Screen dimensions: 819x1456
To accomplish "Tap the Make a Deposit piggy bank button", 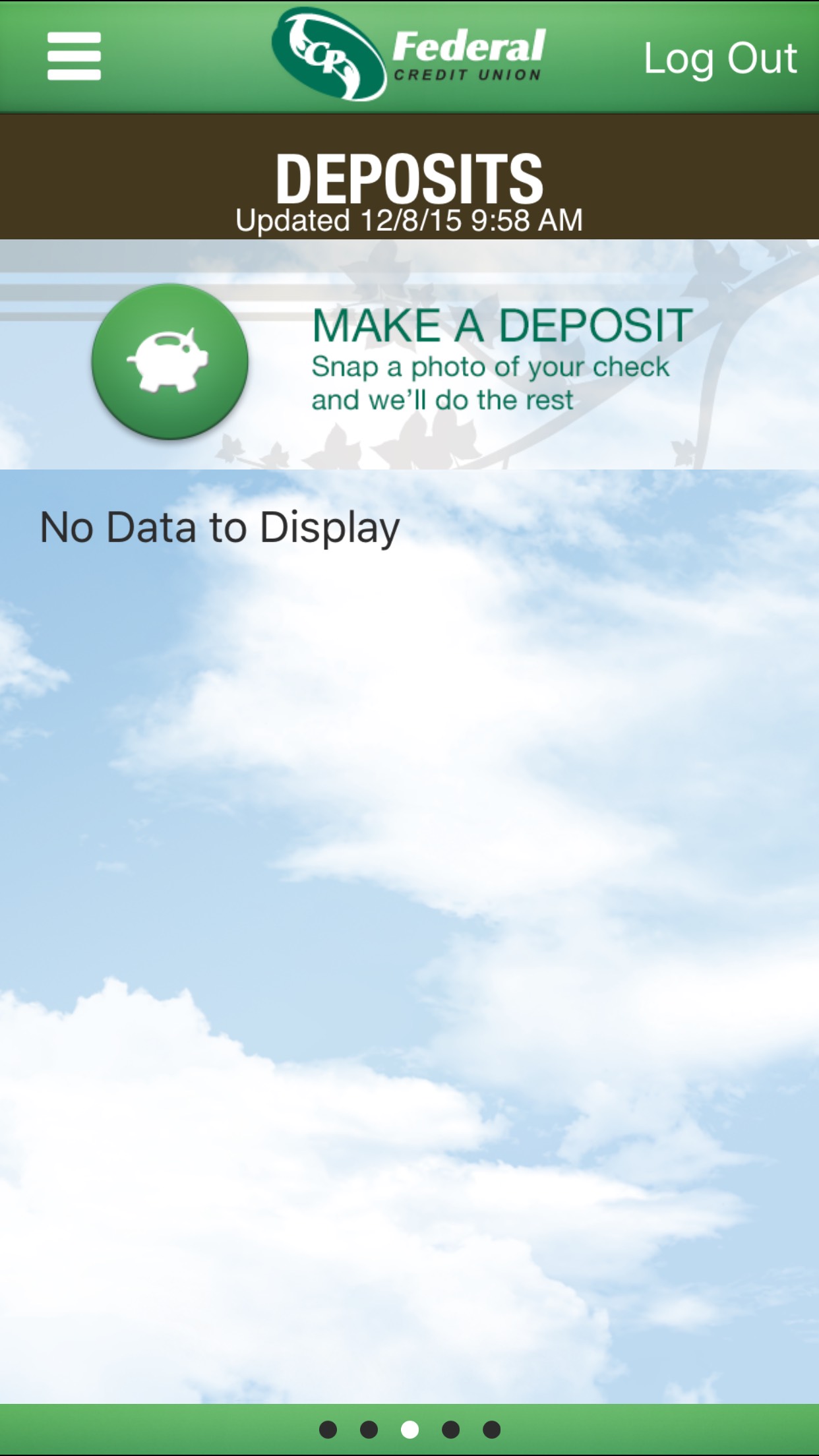I will point(170,361).
